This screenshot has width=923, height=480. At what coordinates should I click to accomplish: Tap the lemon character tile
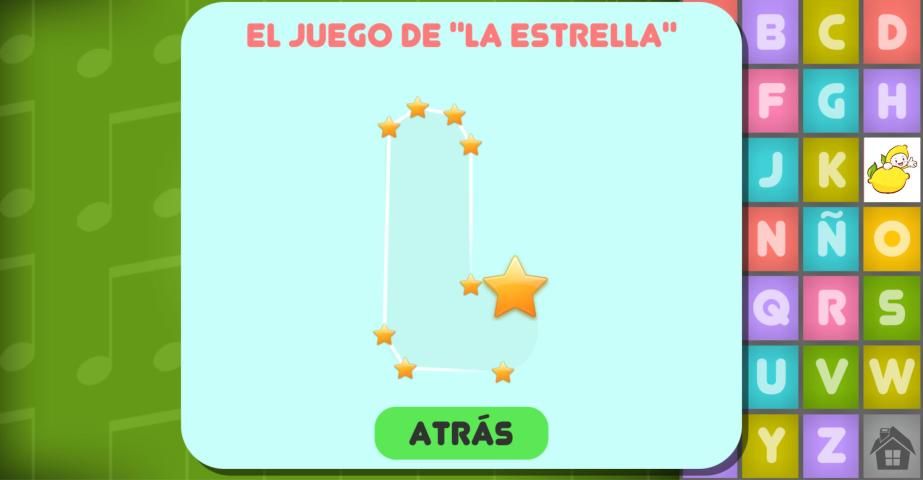tap(891, 169)
